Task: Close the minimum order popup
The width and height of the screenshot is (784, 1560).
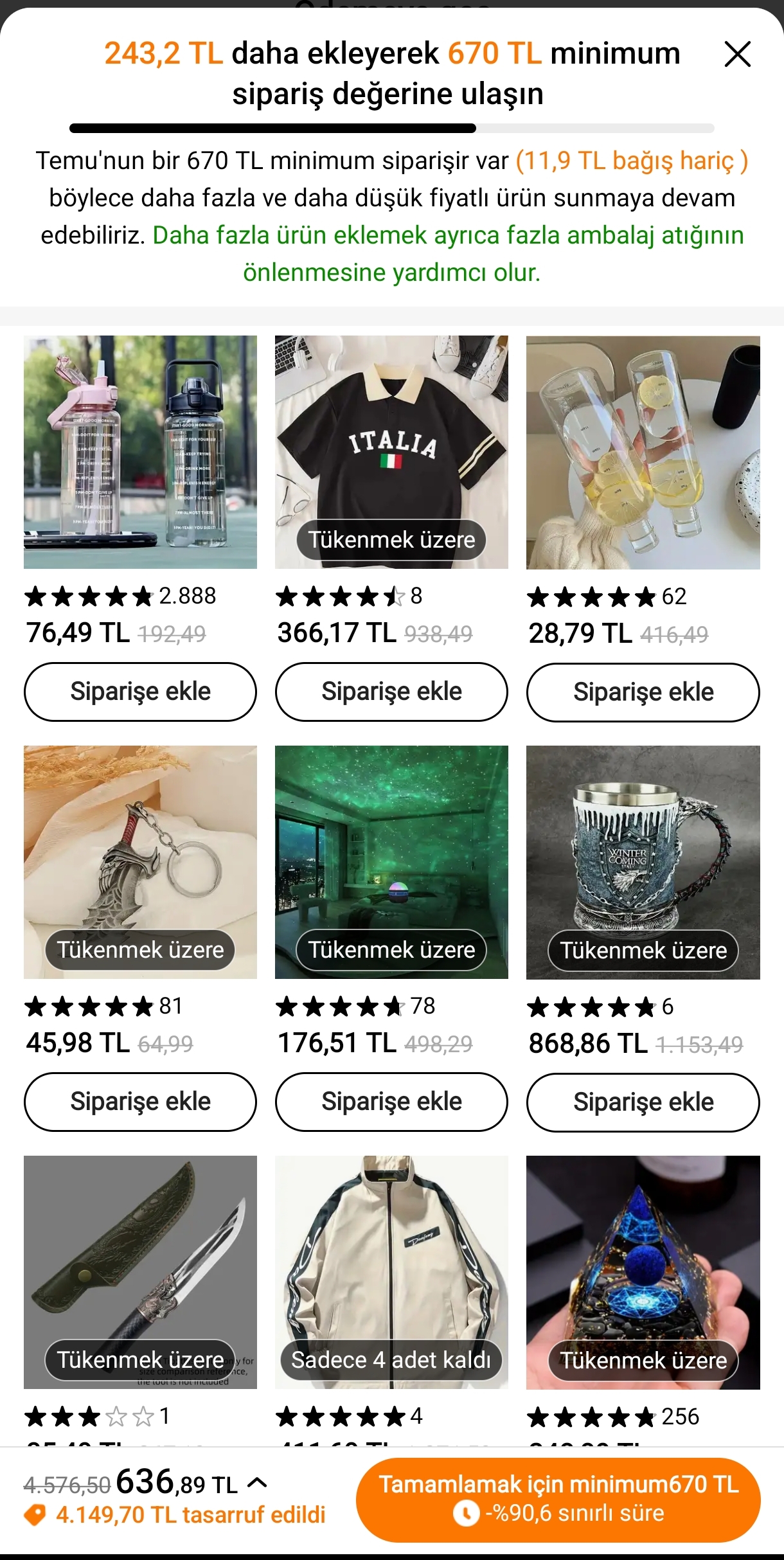Action: point(737,55)
